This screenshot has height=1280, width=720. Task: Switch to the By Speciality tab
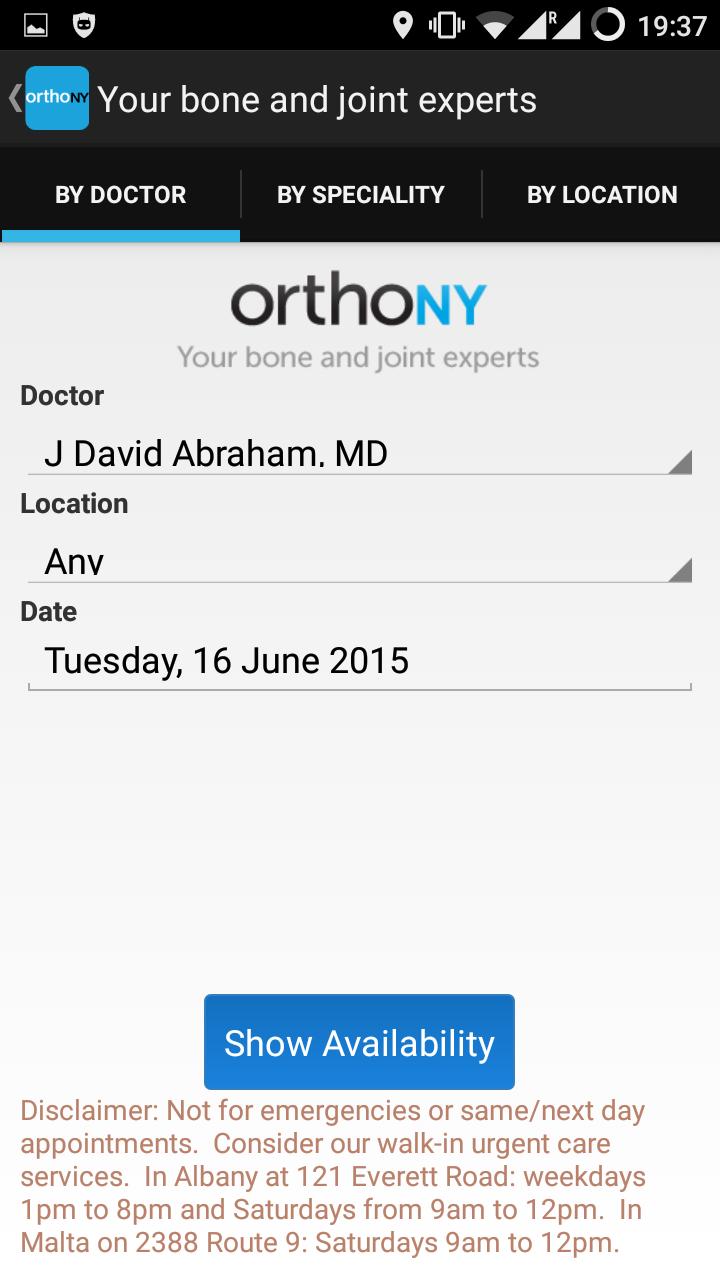[x=361, y=195]
